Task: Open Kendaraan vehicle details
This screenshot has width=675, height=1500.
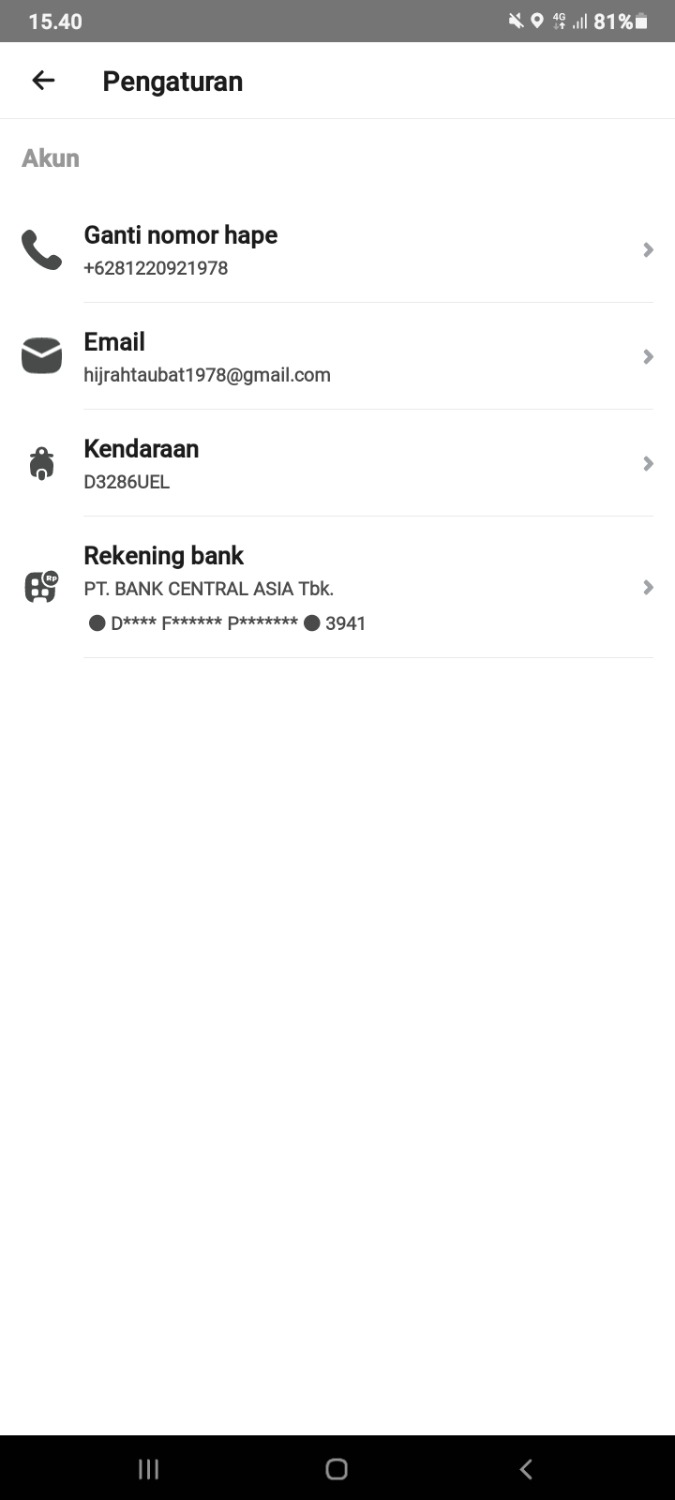Action: pos(337,464)
